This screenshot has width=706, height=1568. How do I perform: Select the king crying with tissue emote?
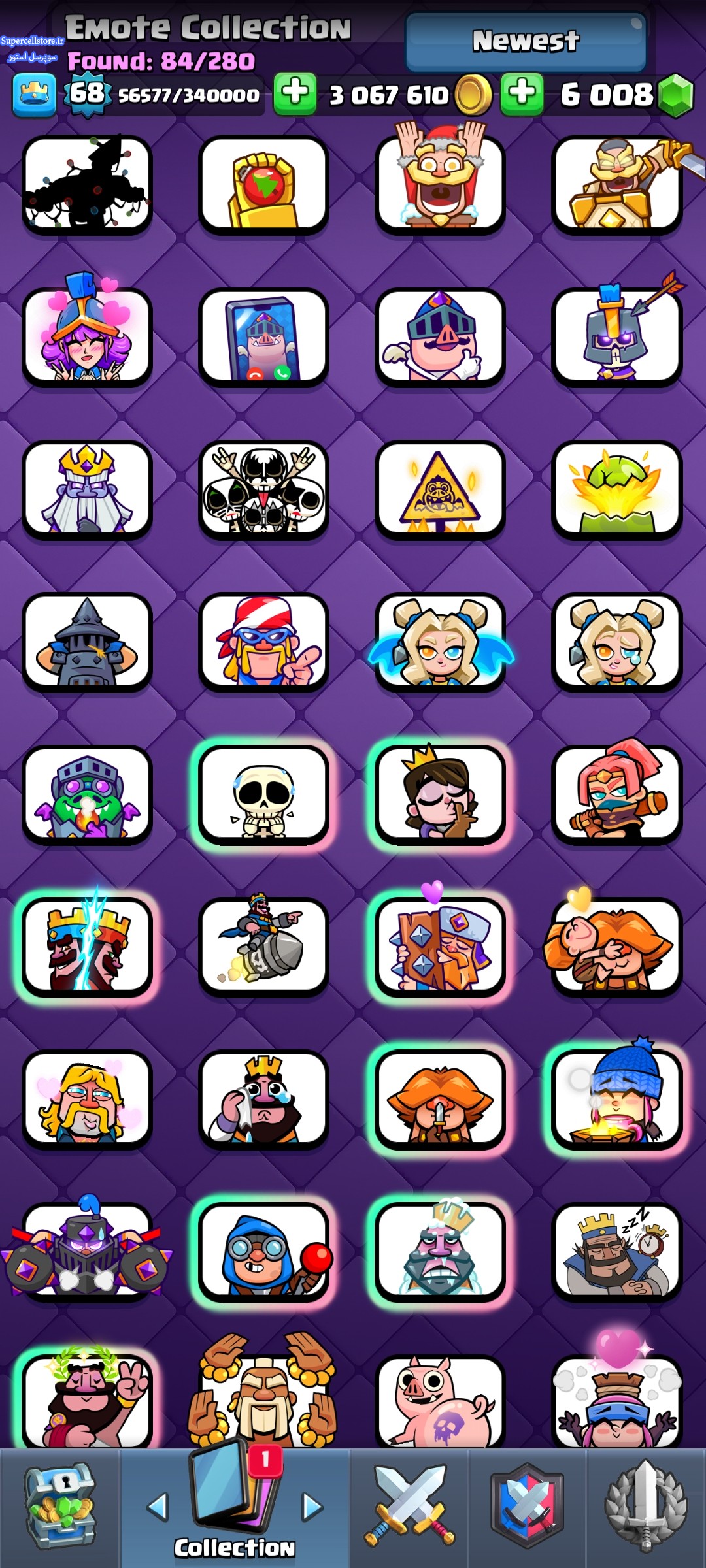tap(263, 1099)
